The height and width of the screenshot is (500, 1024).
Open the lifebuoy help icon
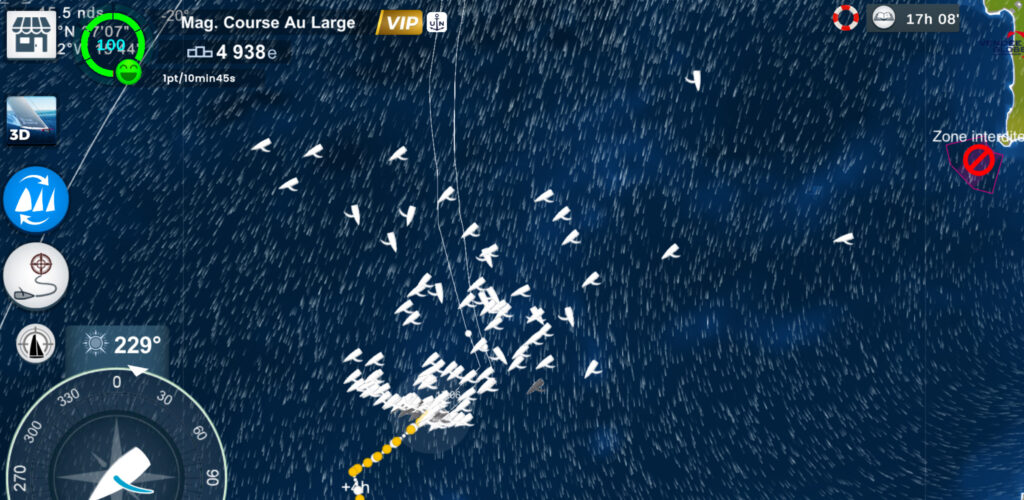pyautogui.click(x=846, y=17)
